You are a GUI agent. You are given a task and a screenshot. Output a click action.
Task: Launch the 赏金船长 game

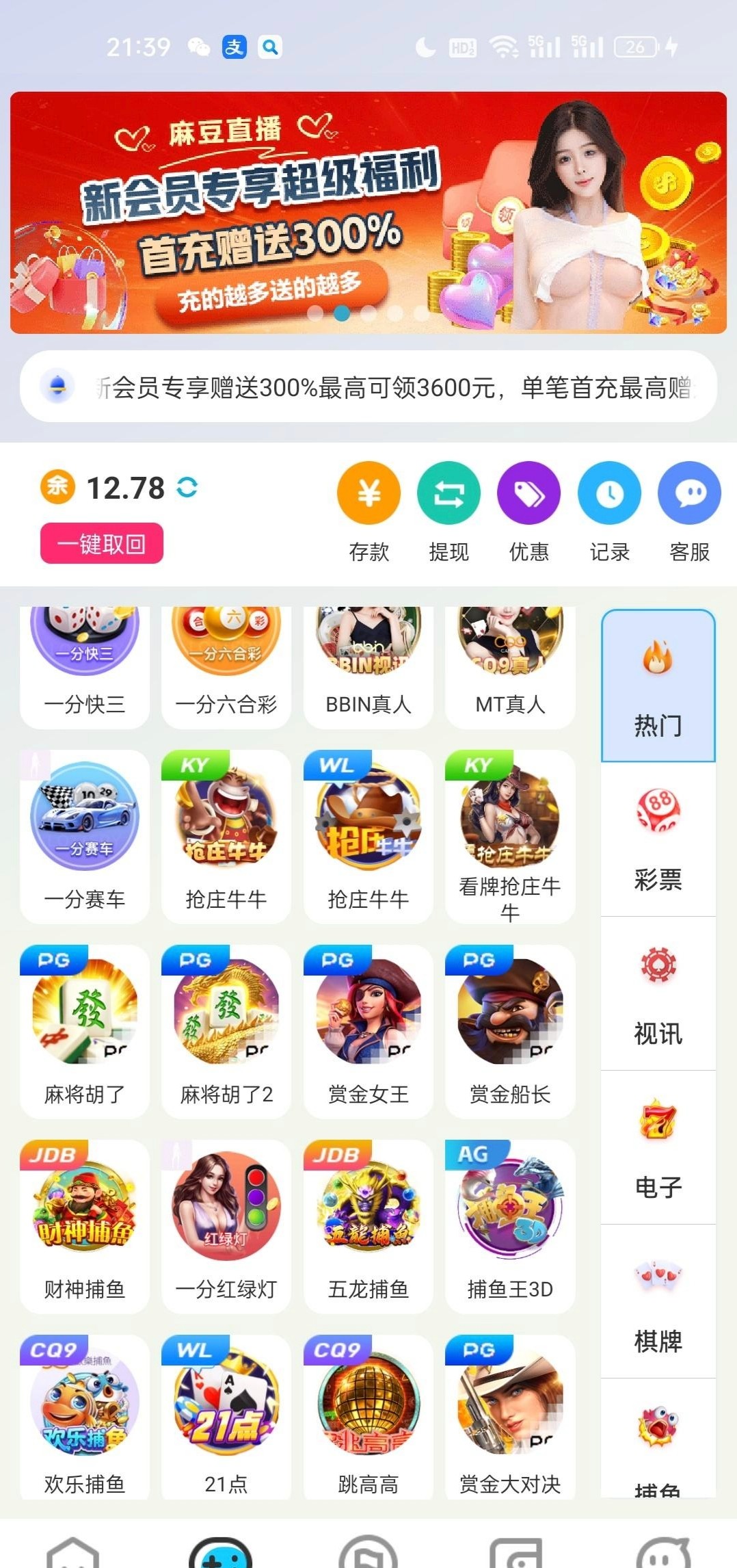point(510,1031)
